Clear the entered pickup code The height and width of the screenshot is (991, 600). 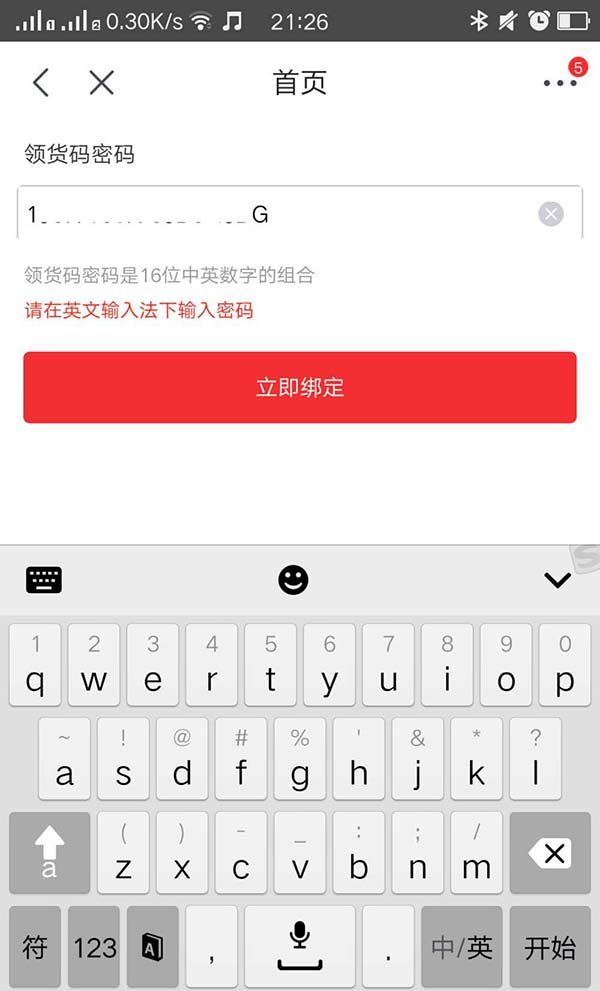point(551,213)
